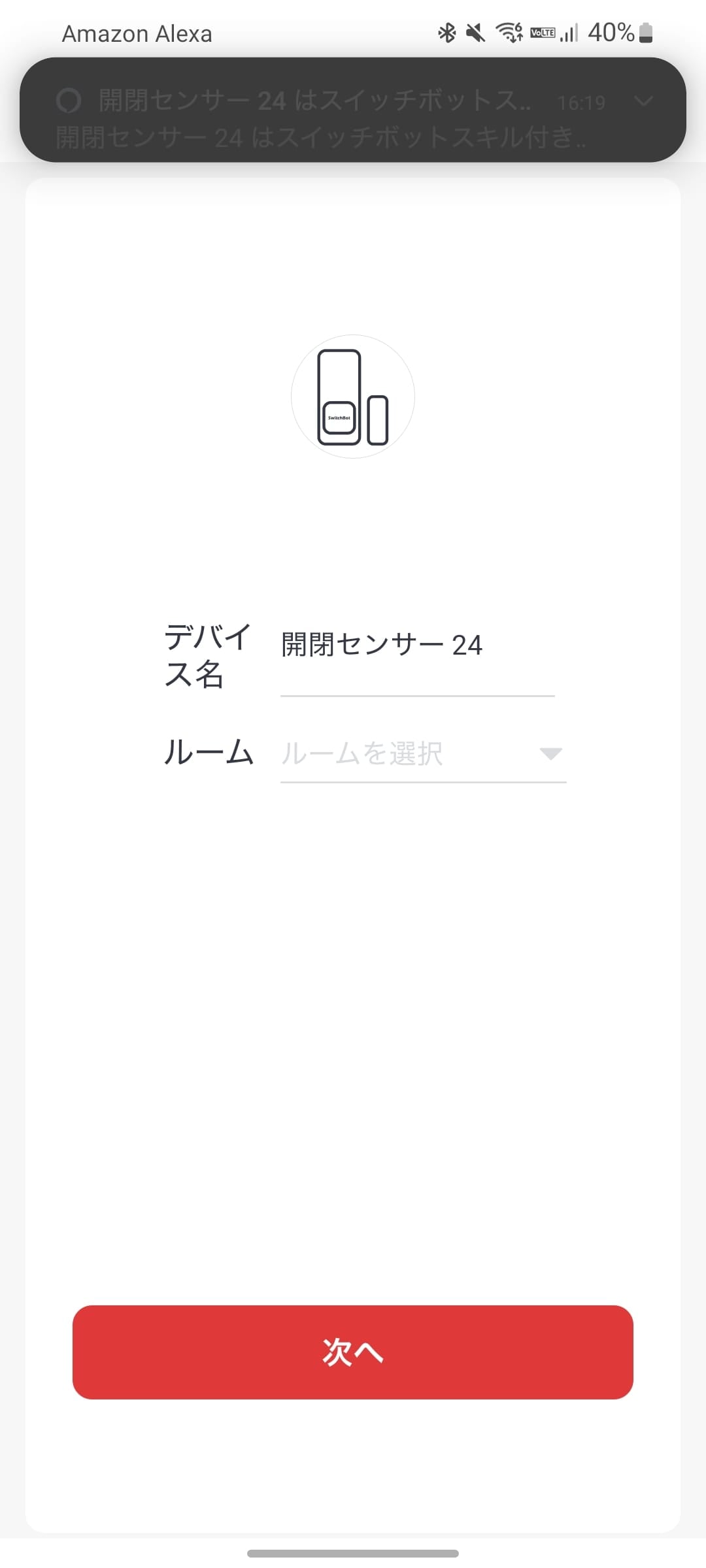Tap the device name field 開閉センサー 24

coord(417,645)
